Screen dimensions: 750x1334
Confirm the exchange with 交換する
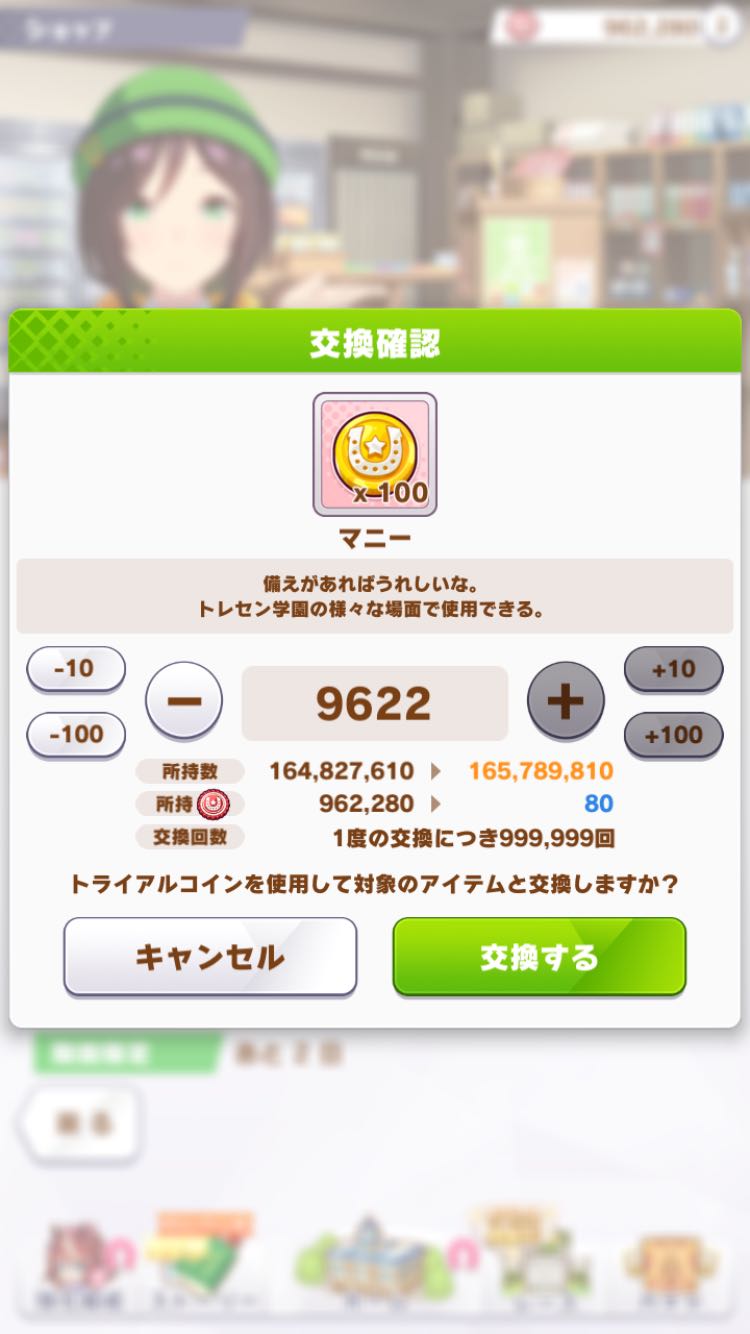[x=539, y=957]
